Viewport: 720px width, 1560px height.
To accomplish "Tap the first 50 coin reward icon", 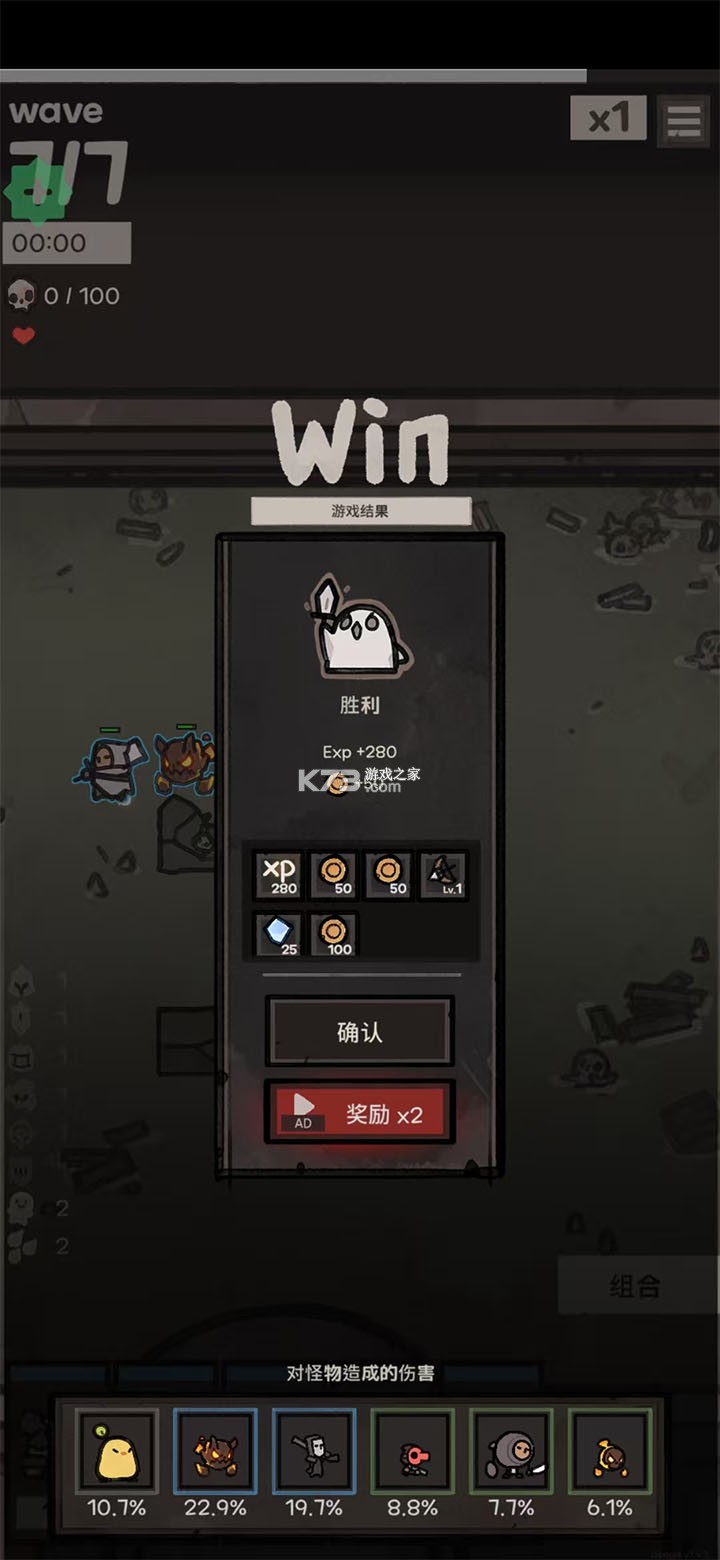I will coord(334,875).
